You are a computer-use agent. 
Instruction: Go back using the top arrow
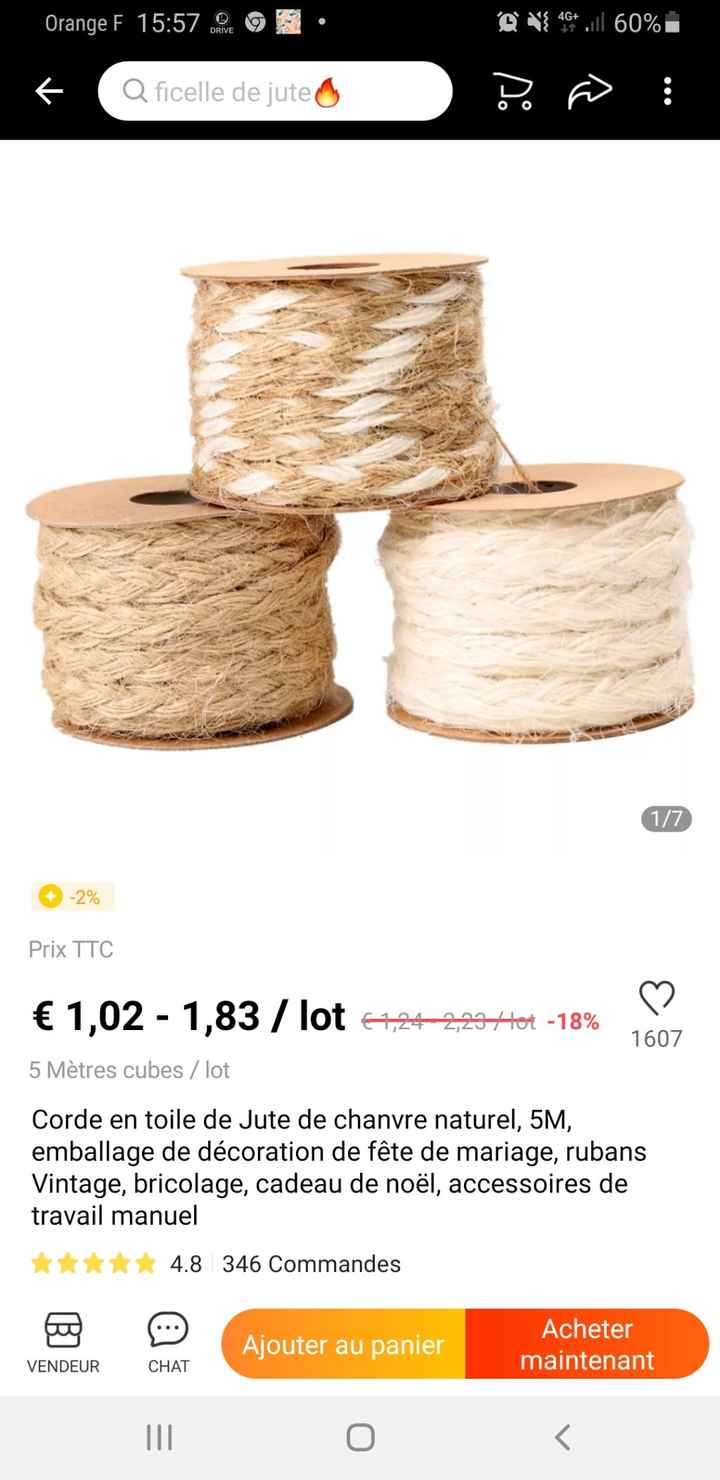49,92
